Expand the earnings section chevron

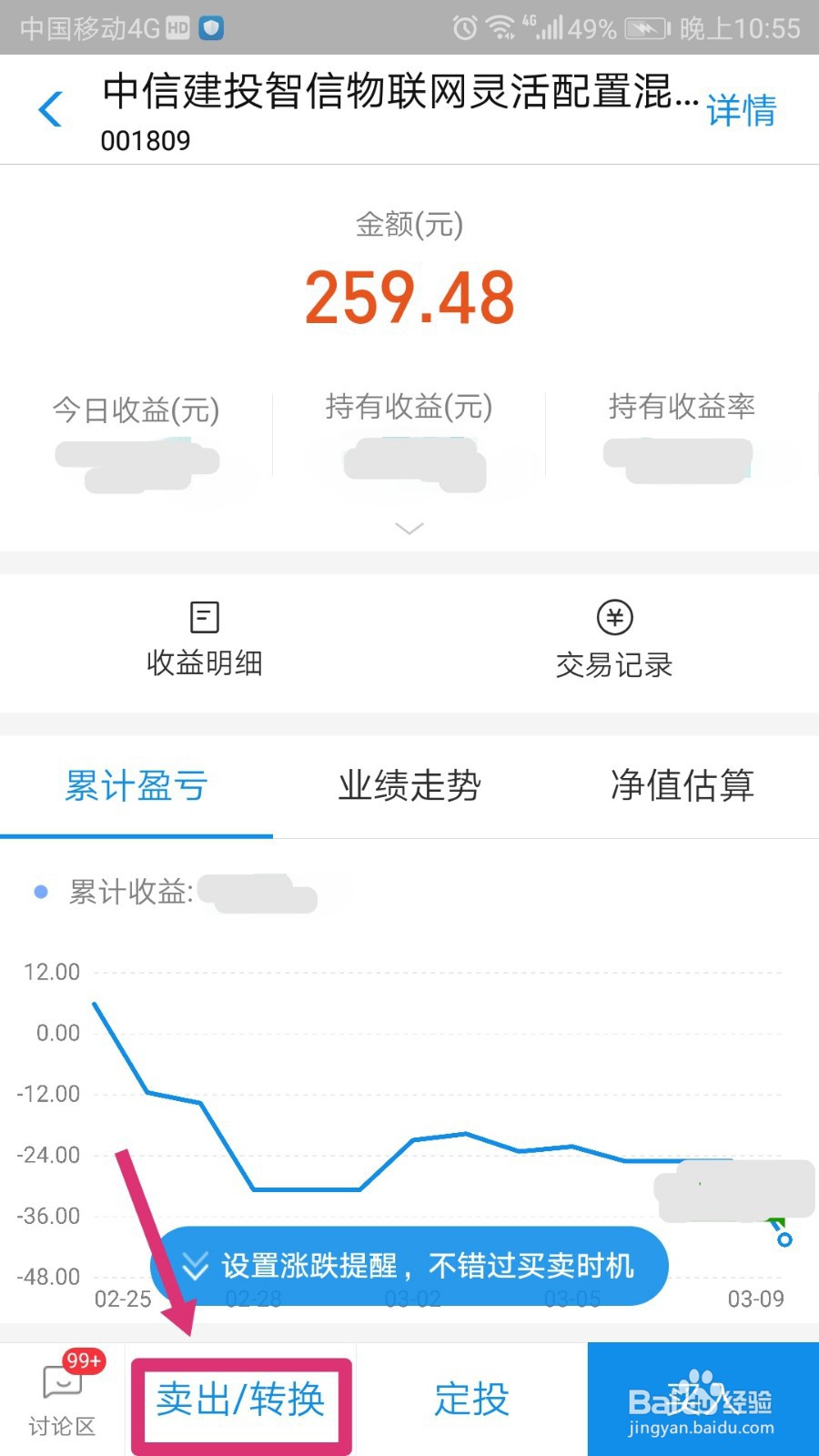coord(409,529)
